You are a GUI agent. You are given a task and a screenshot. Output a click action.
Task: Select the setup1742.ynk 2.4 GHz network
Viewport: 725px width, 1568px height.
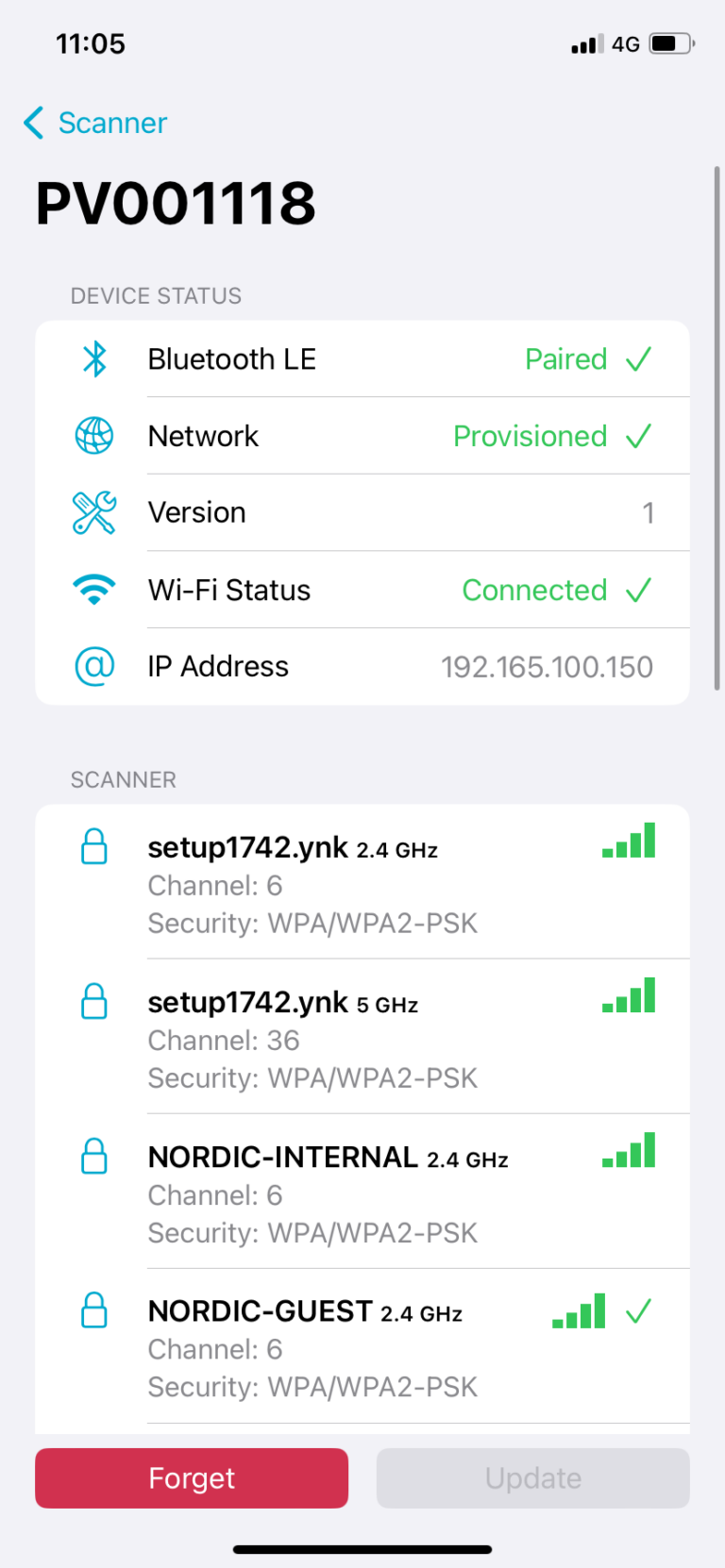tap(362, 883)
